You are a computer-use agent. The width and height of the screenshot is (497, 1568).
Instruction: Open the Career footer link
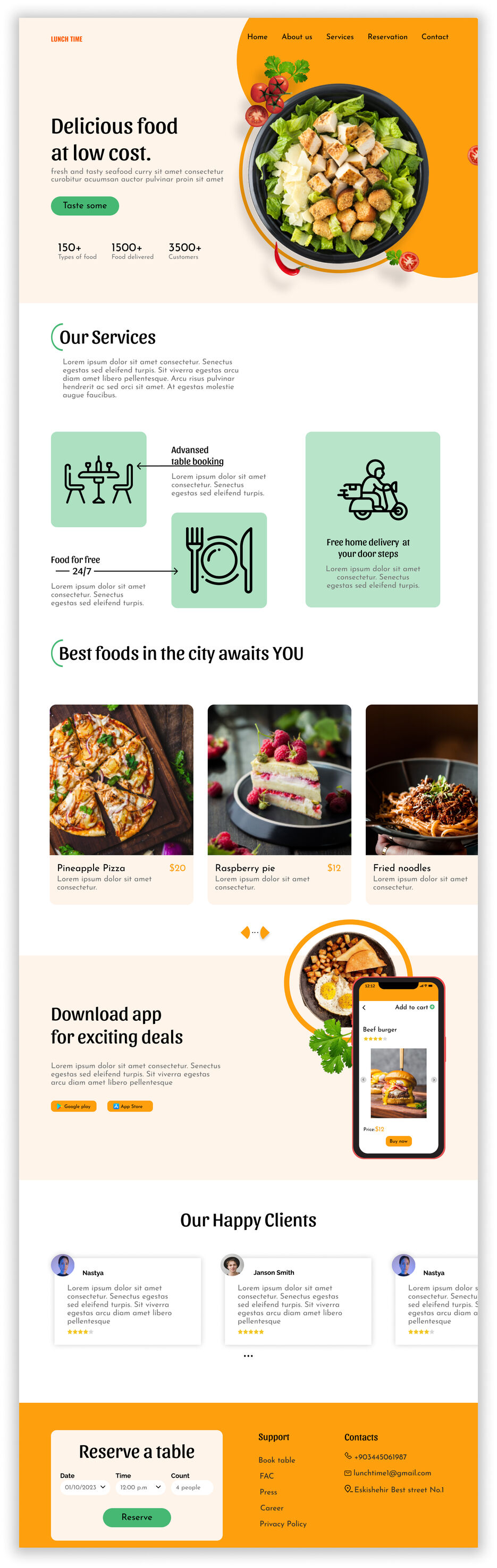(272, 1507)
